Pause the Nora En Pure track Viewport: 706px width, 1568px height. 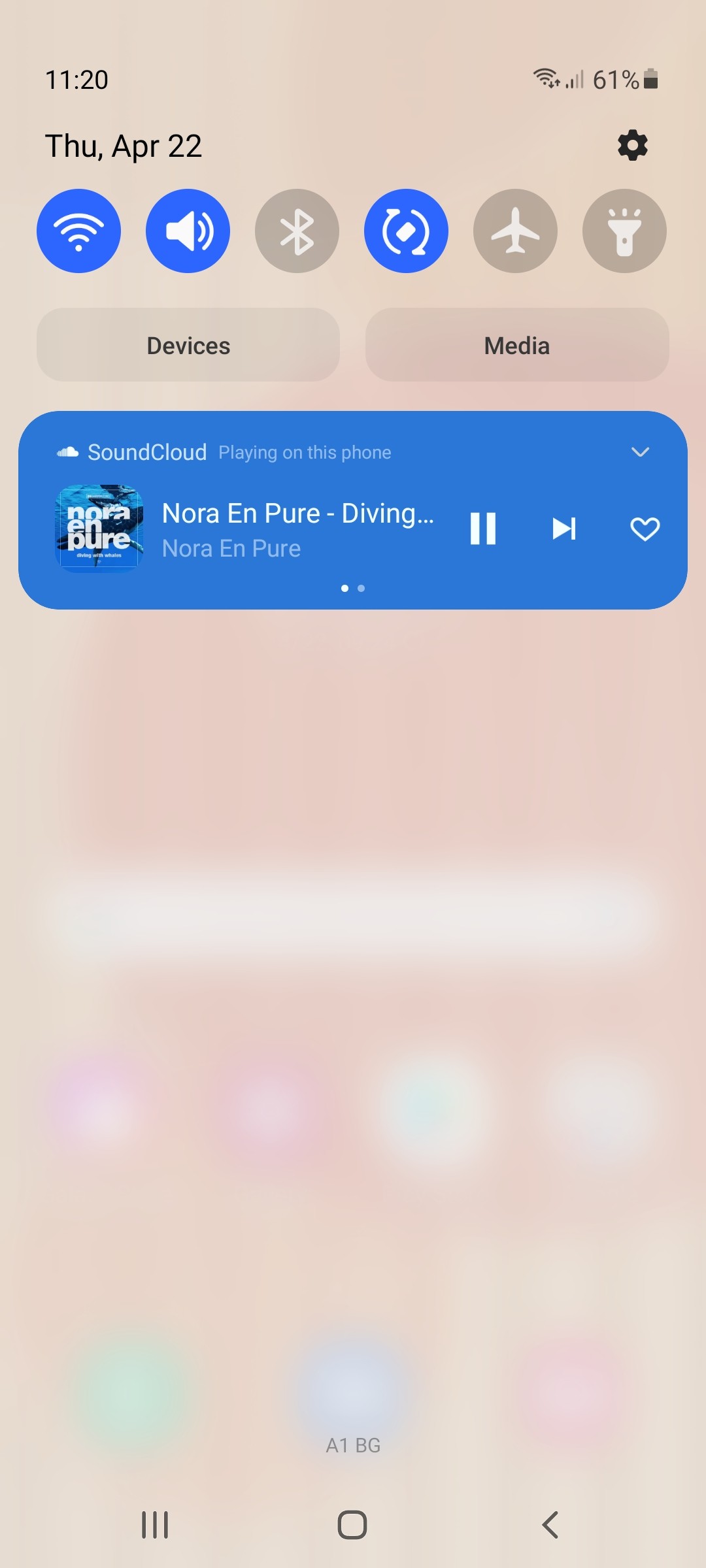coord(483,529)
